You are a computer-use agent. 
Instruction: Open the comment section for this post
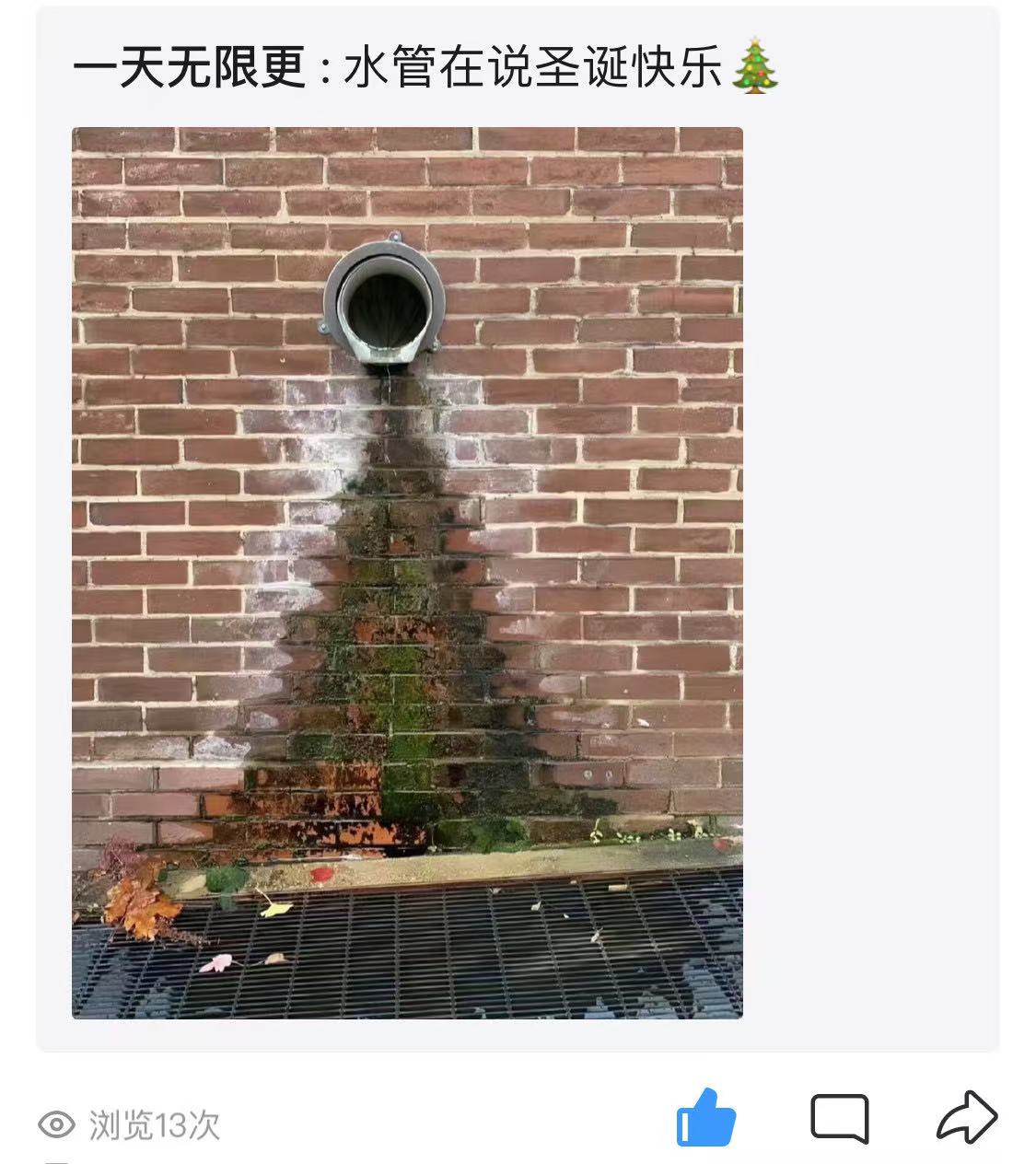pyautogui.click(x=839, y=1118)
